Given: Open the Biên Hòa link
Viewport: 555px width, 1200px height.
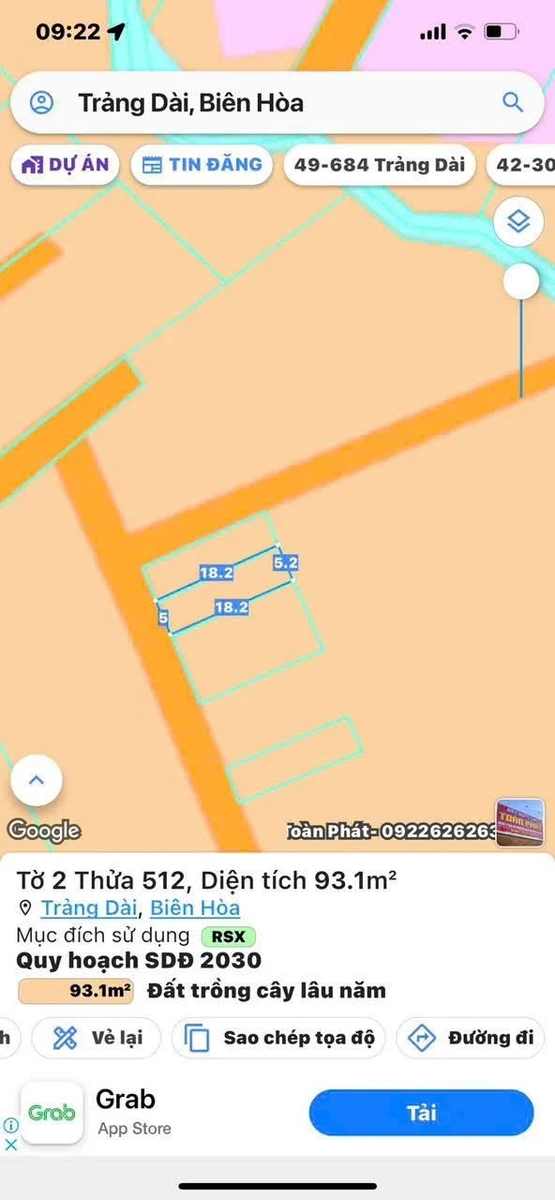Looking at the screenshot, I should pos(195,908).
